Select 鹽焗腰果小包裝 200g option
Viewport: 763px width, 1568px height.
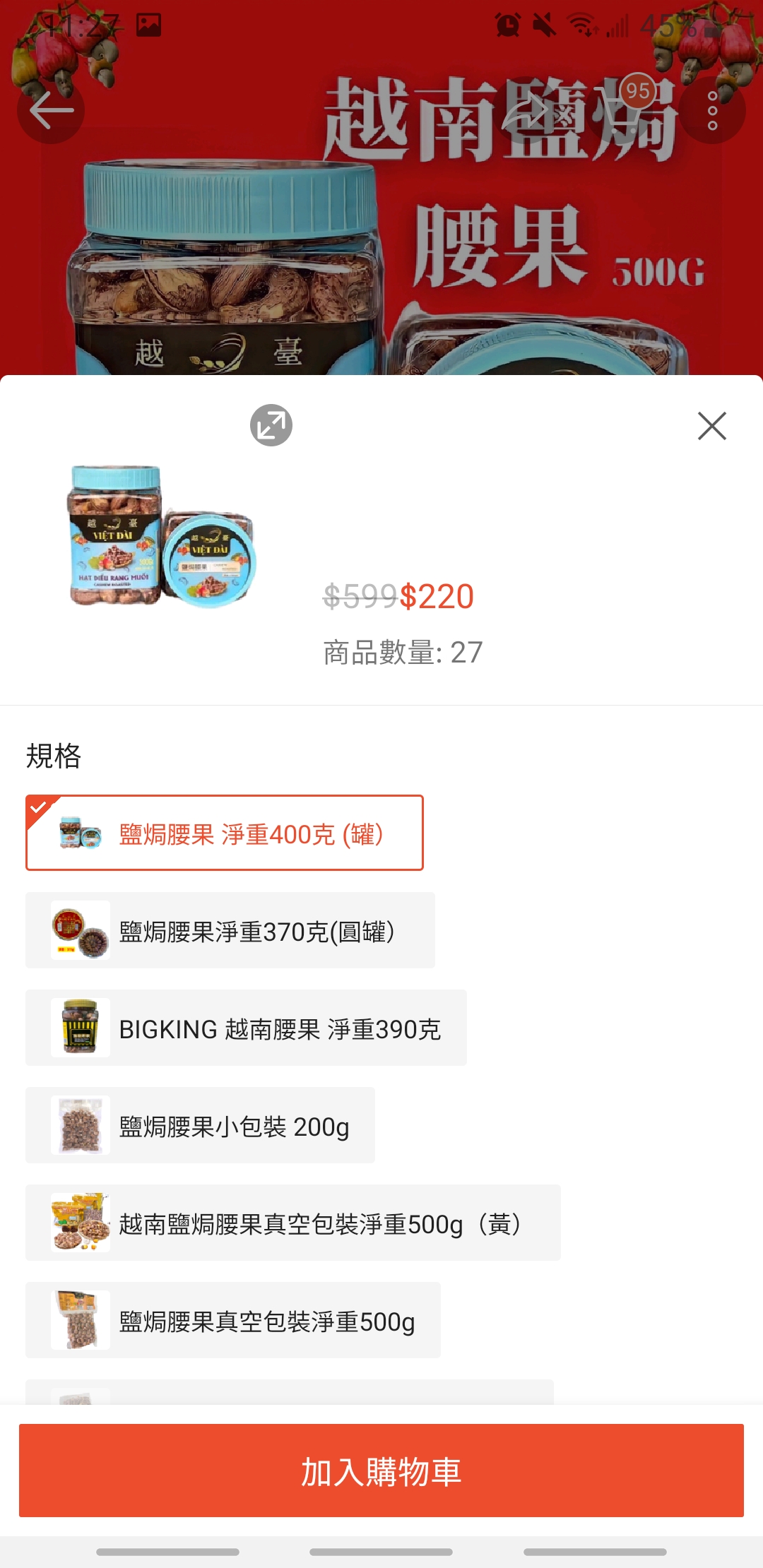coord(201,1126)
